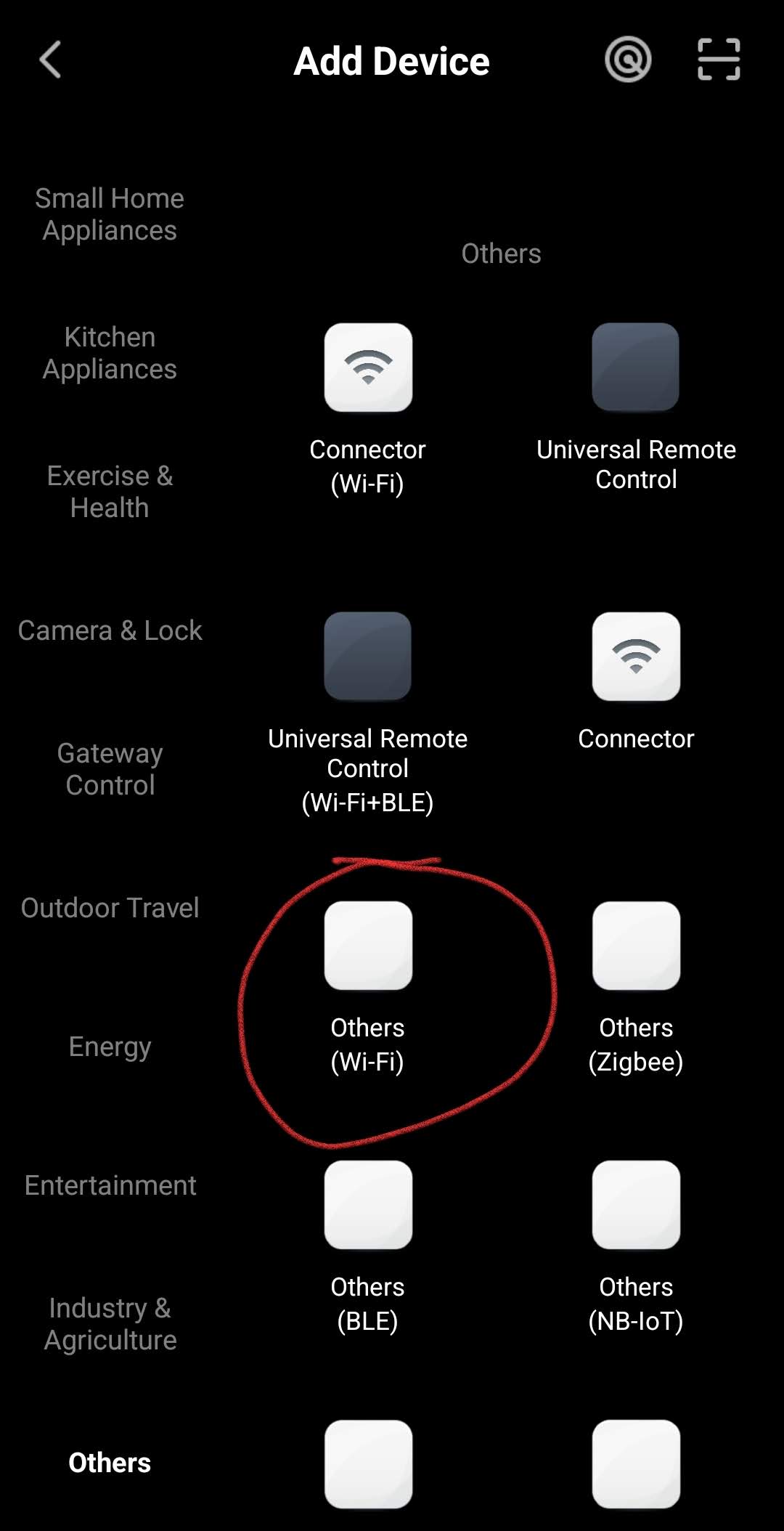Viewport: 784px width, 1531px height.
Task: Choose Universal Remote Control device
Action: 637,408
